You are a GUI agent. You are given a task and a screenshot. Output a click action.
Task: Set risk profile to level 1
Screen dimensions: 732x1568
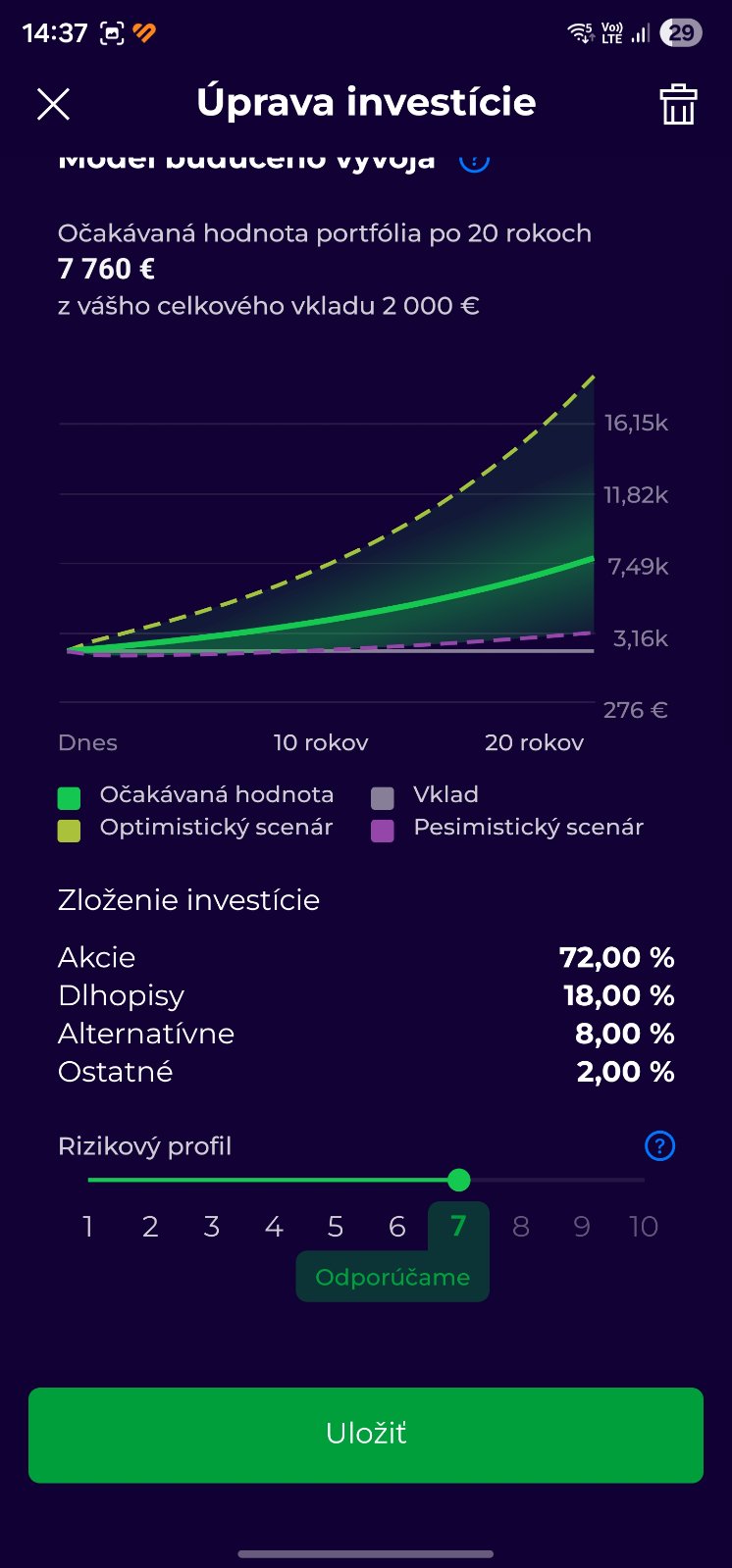(x=88, y=1227)
